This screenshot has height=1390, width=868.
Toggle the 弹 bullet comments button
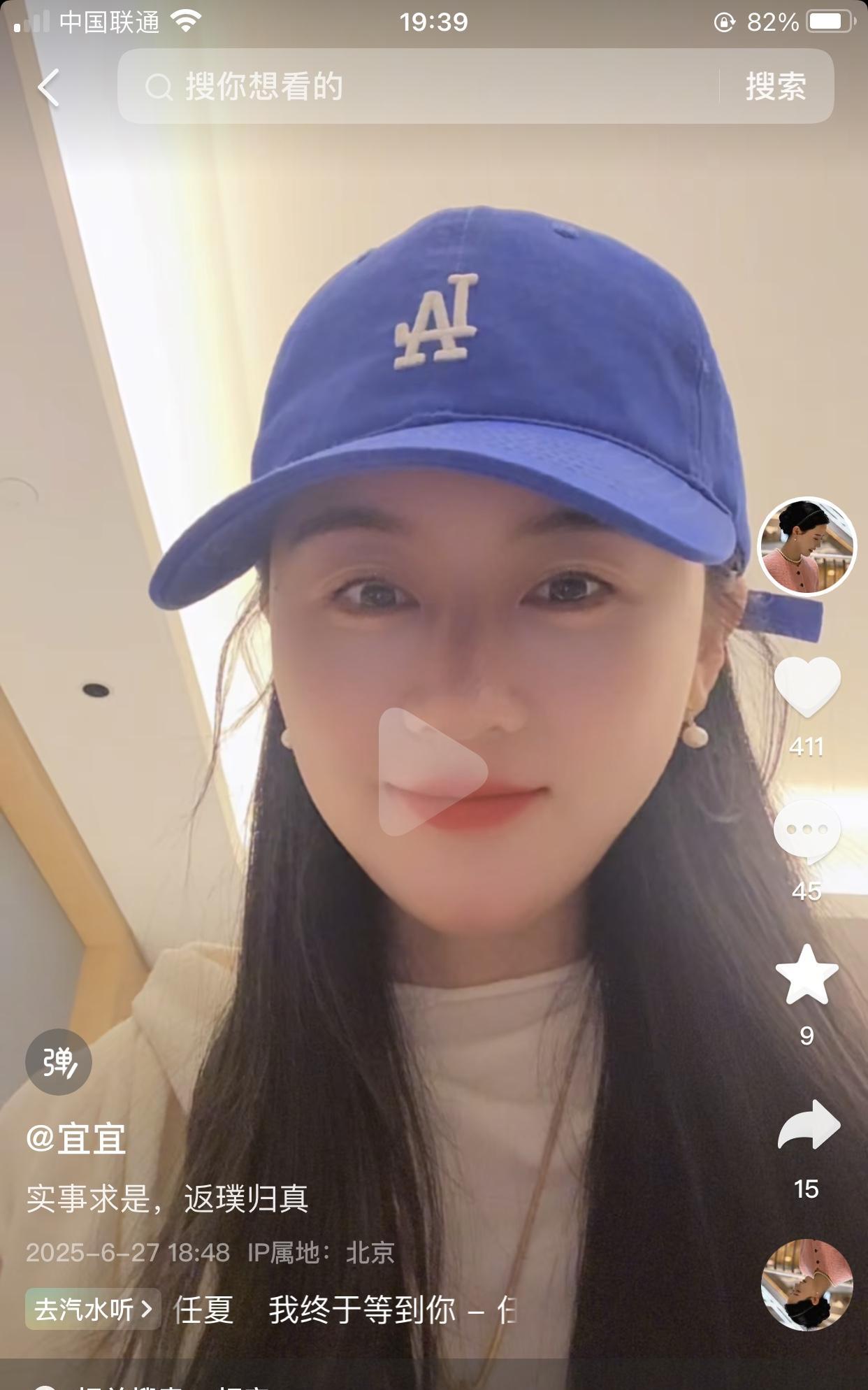pyautogui.click(x=59, y=1062)
